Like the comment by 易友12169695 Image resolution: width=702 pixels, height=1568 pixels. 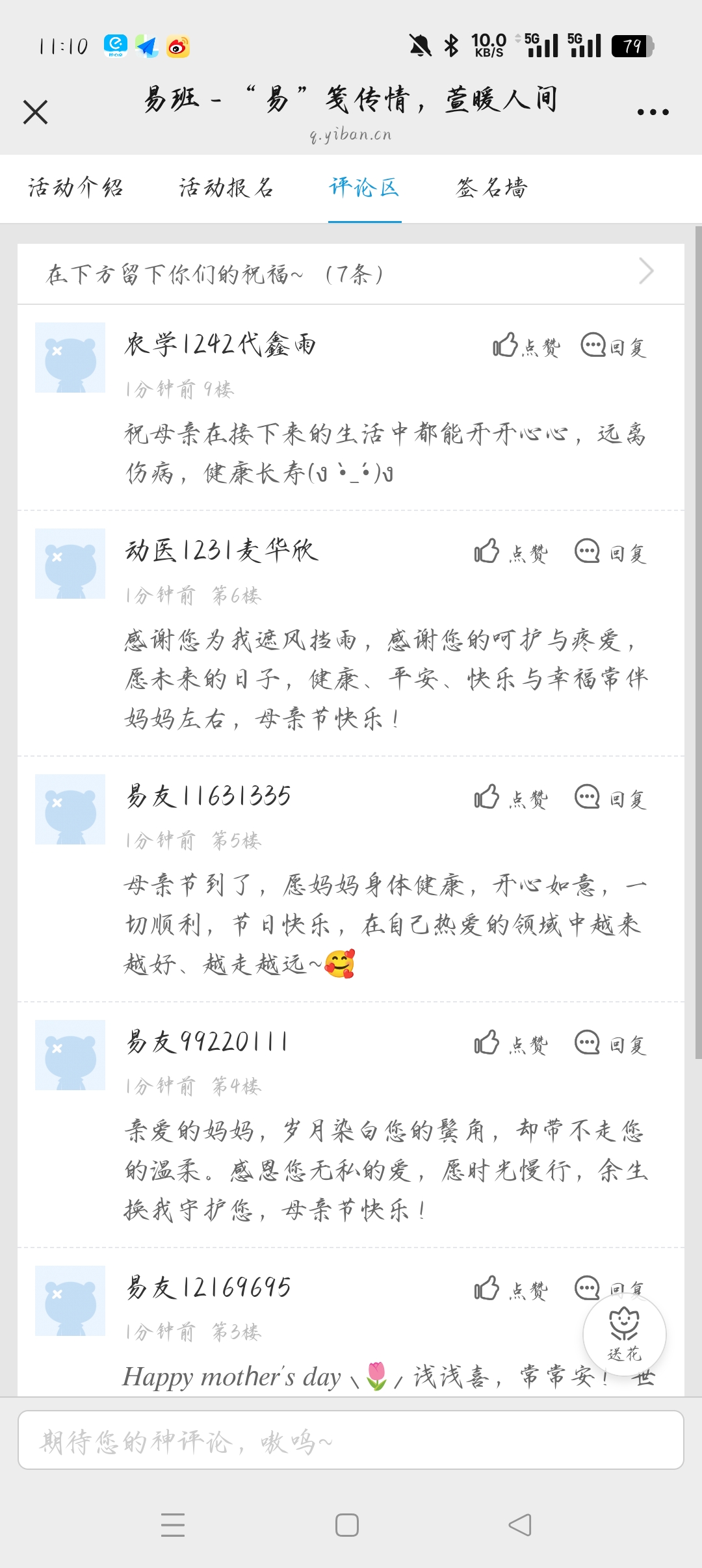(x=512, y=1289)
